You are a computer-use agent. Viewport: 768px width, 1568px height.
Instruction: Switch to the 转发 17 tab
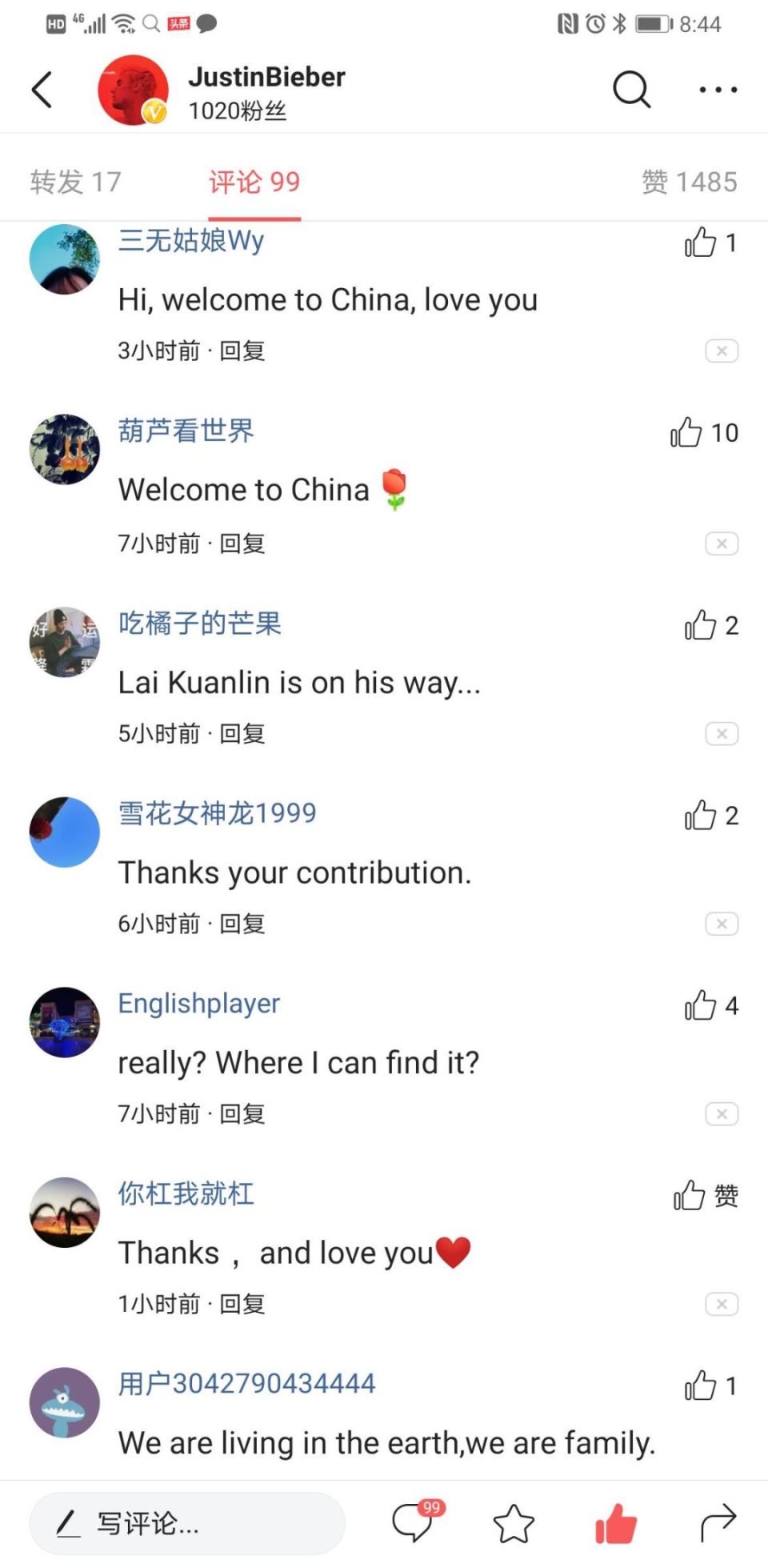(76, 182)
